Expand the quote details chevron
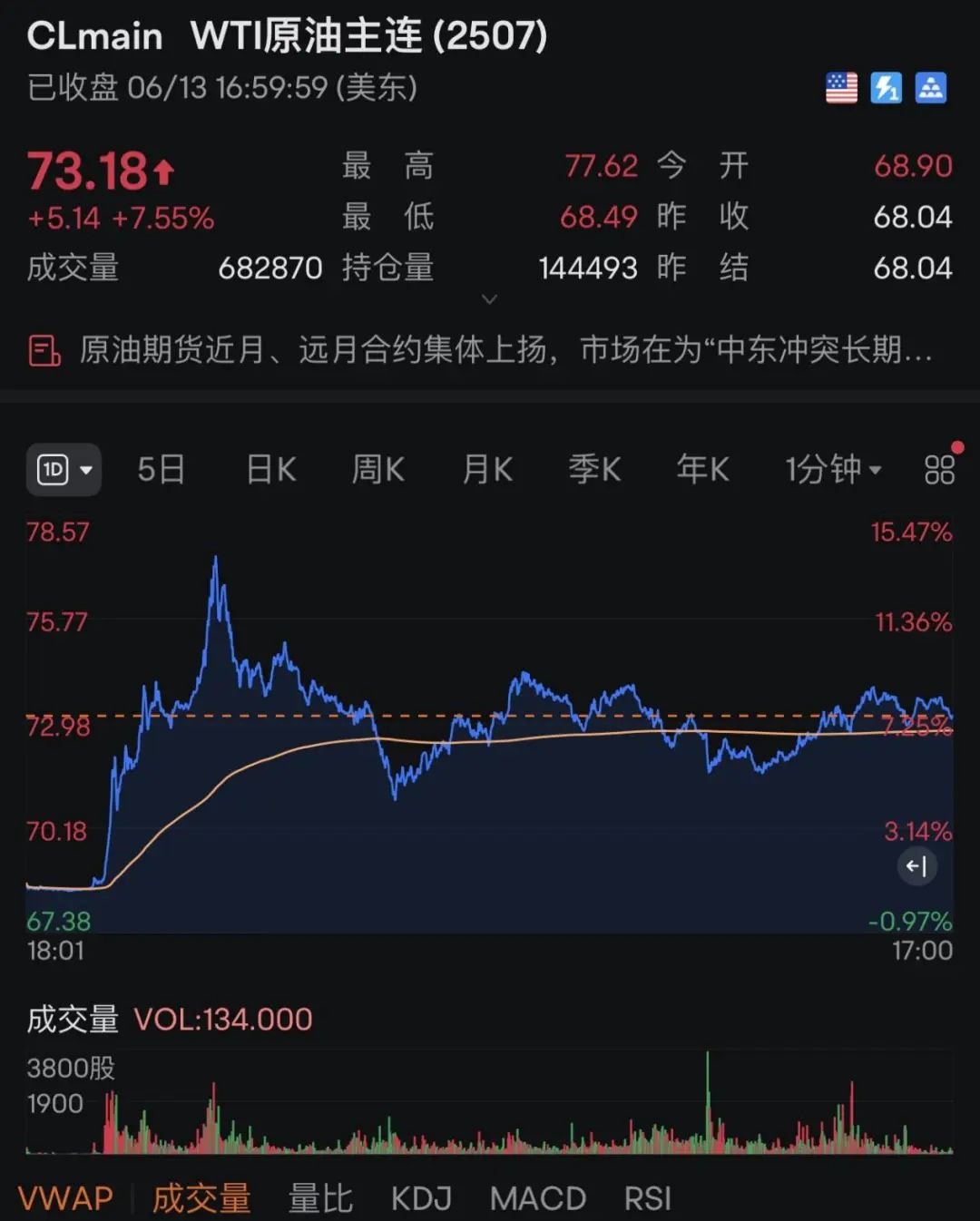 489,299
